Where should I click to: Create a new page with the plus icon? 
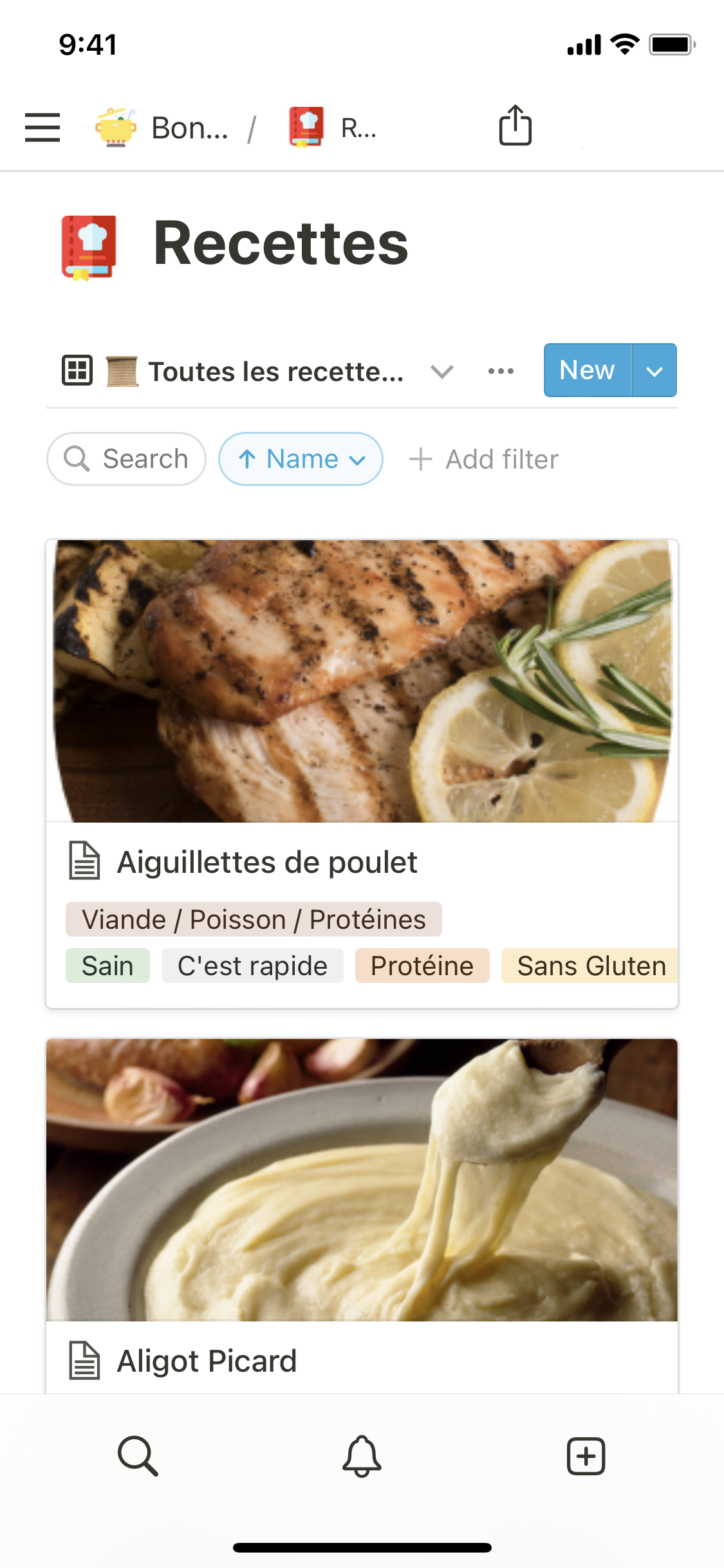click(x=586, y=1455)
